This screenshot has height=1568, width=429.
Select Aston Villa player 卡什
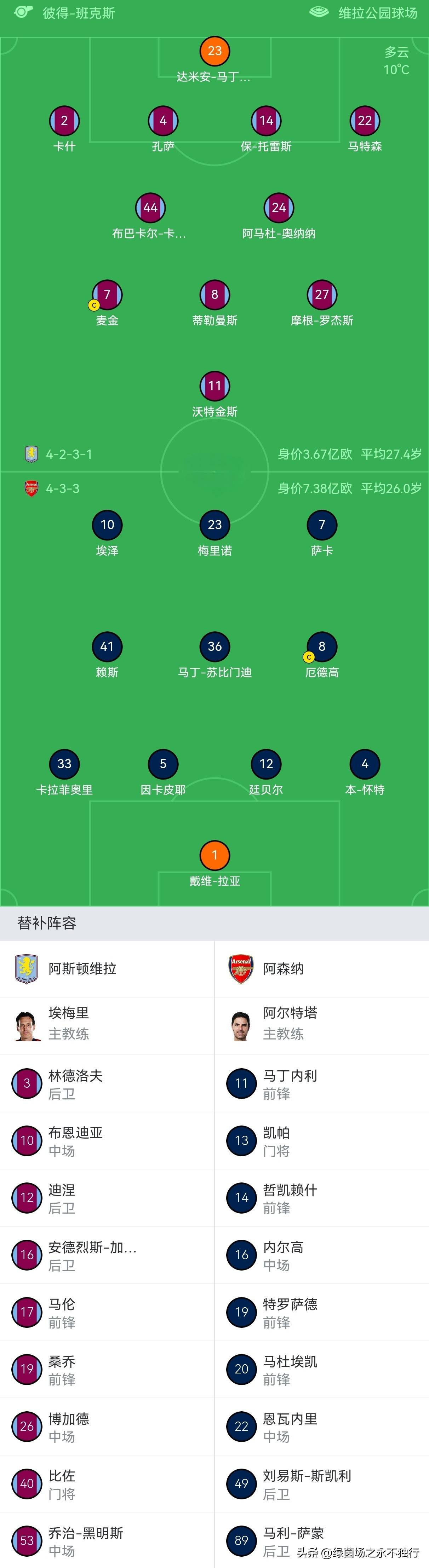(64, 121)
